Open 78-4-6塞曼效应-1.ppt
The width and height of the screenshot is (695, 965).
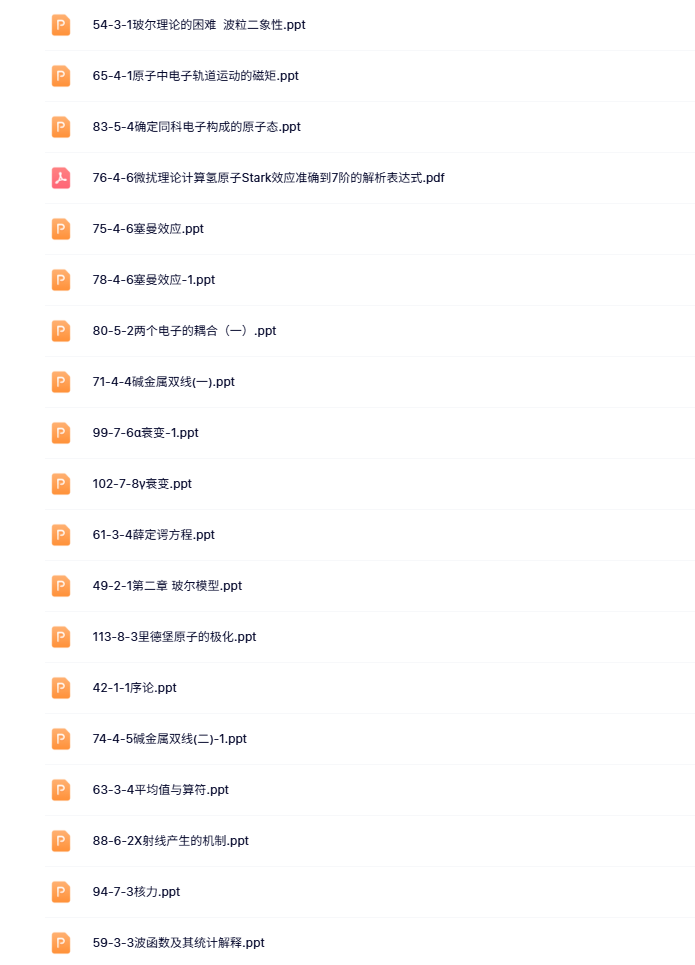pyautogui.click(x=153, y=280)
